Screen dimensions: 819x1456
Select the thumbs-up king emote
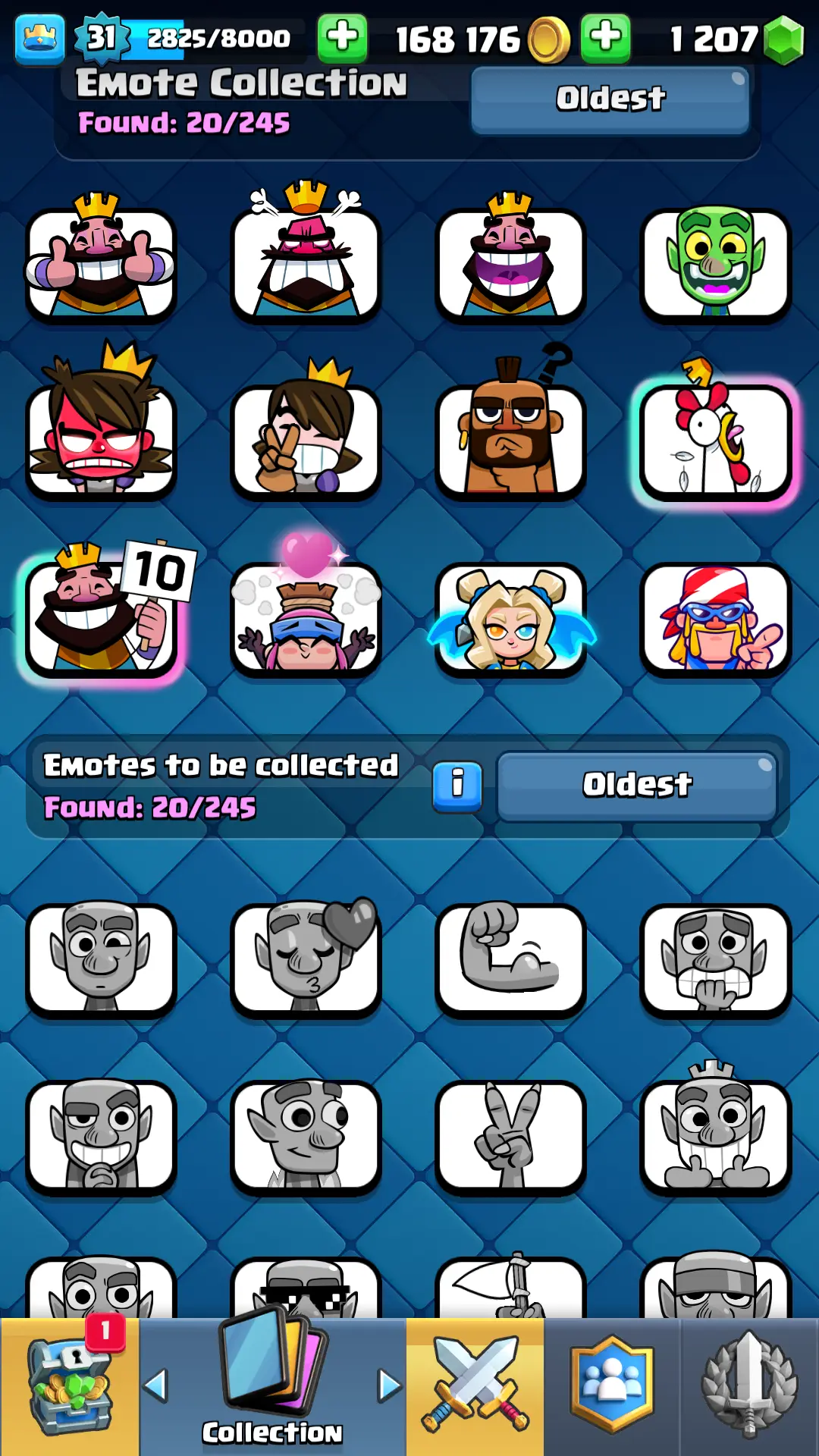(101, 262)
